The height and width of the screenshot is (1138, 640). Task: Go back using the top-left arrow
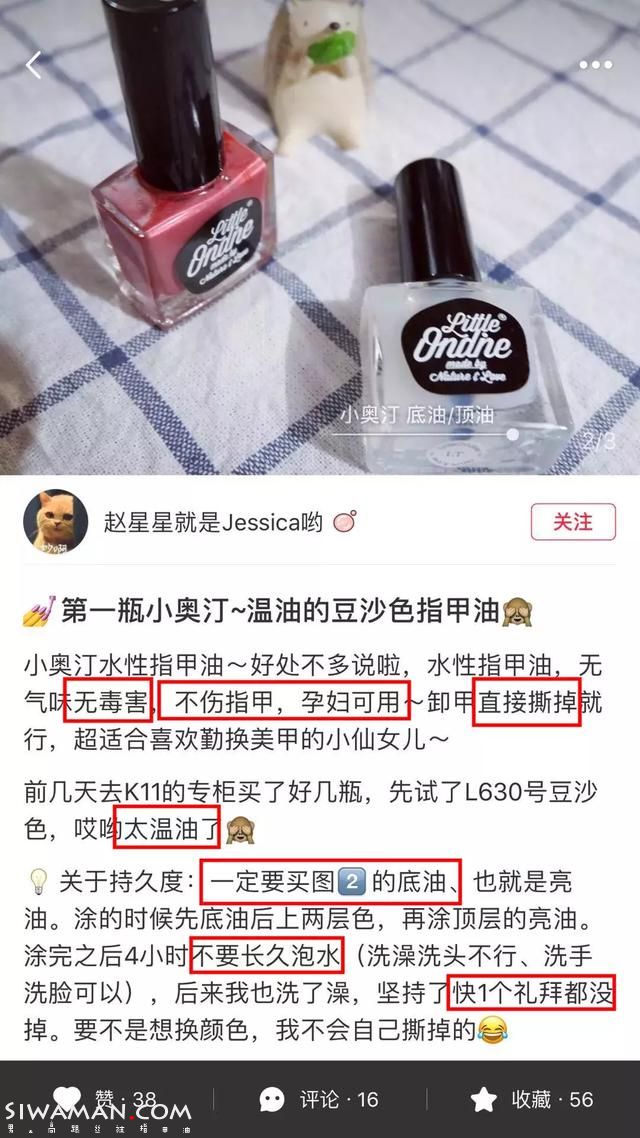(x=33, y=66)
